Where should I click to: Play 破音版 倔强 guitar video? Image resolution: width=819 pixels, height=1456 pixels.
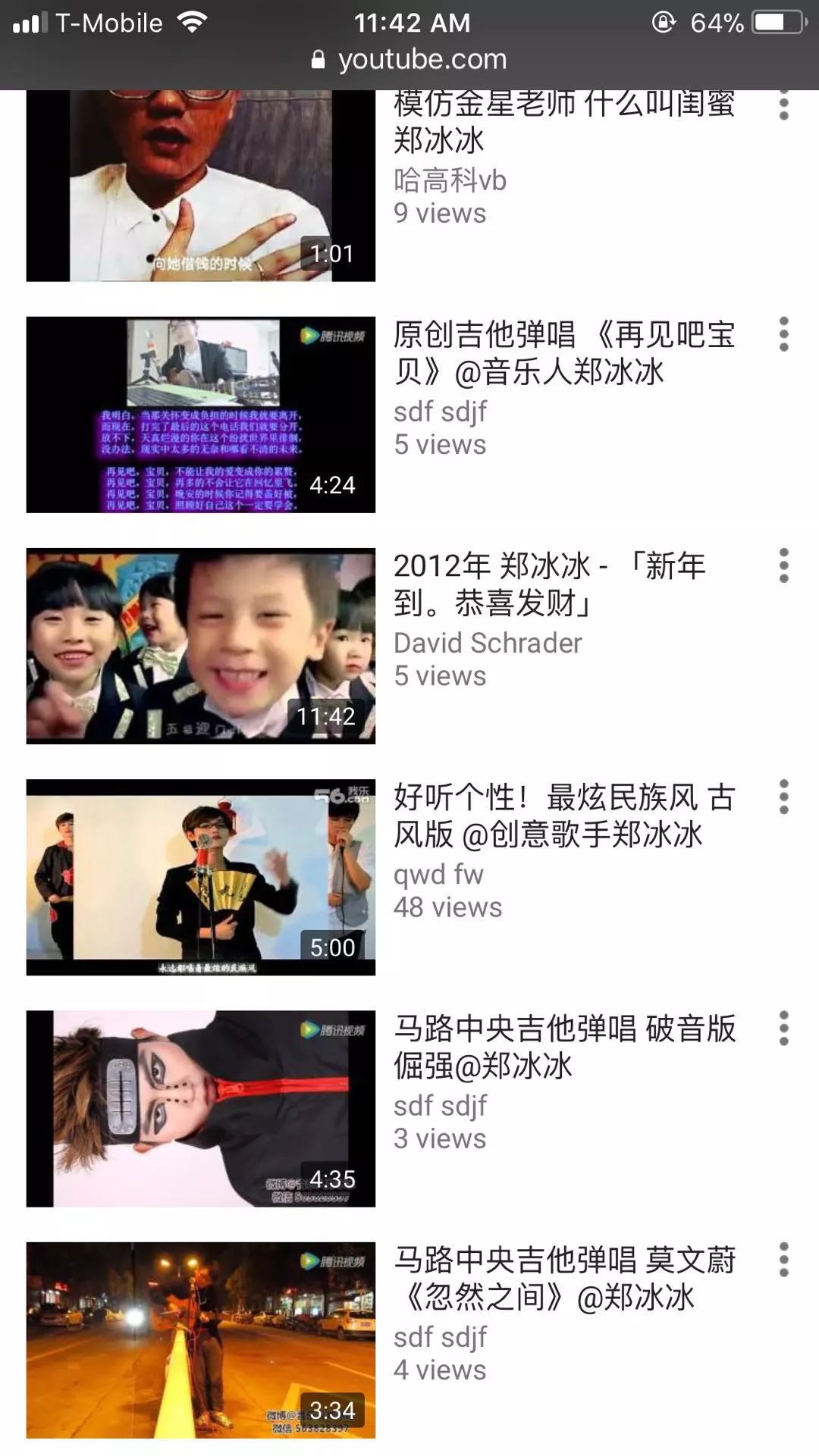click(201, 1108)
